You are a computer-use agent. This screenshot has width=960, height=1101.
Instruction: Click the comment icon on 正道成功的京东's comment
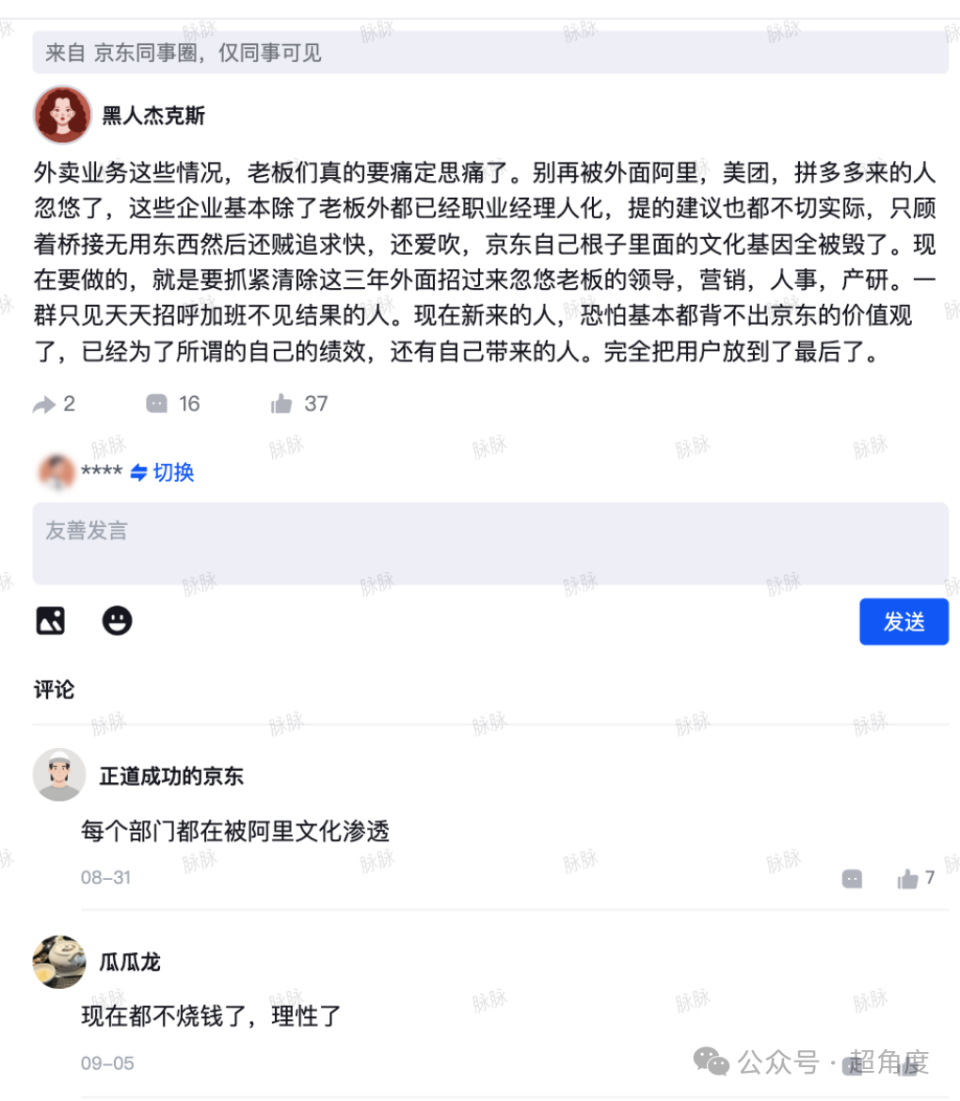coord(851,879)
